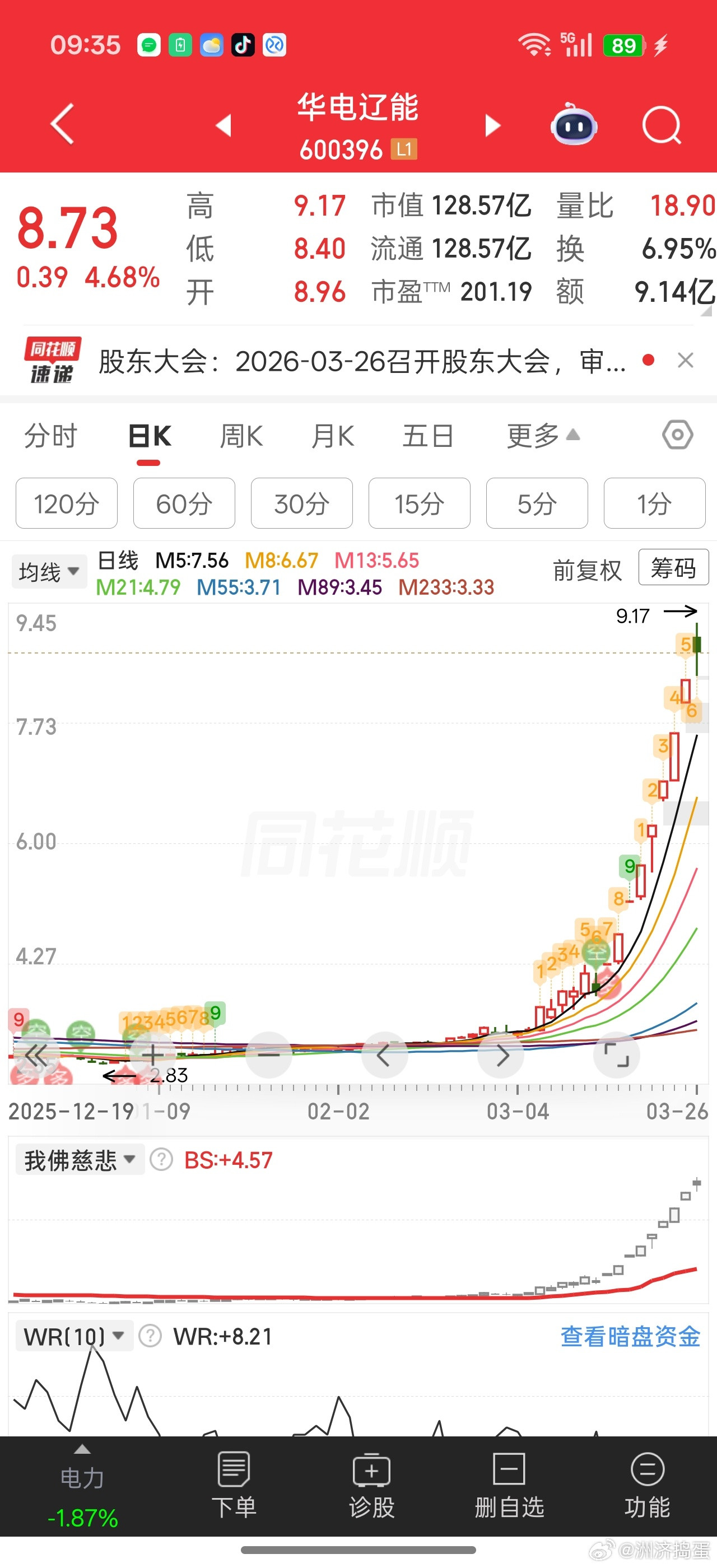717x1568 pixels.
Task: Open the 筹码 chip distribution panel
Action: (x=673, y=567)
